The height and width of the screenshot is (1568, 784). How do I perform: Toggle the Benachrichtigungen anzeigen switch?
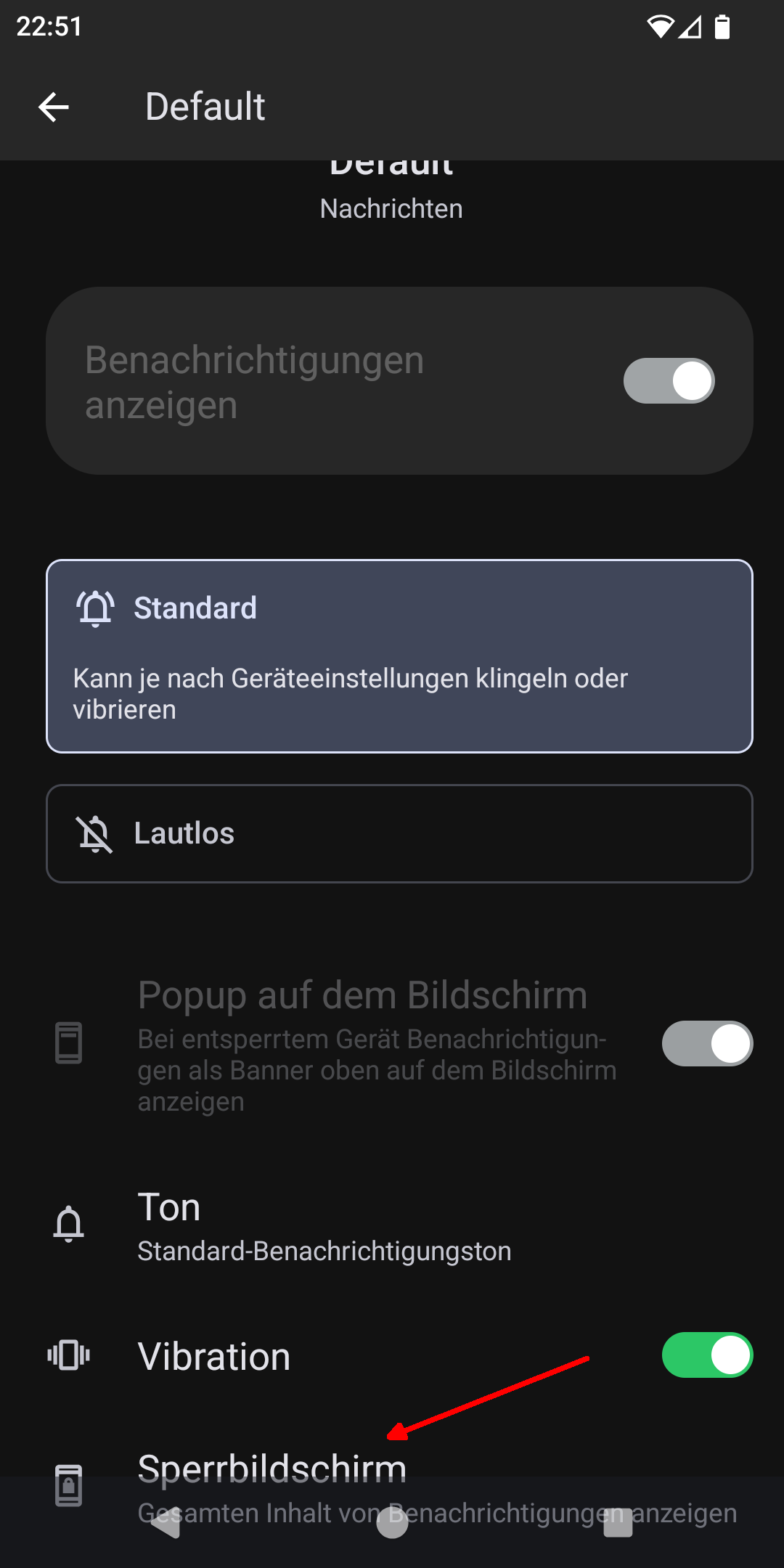pos(669,380)
